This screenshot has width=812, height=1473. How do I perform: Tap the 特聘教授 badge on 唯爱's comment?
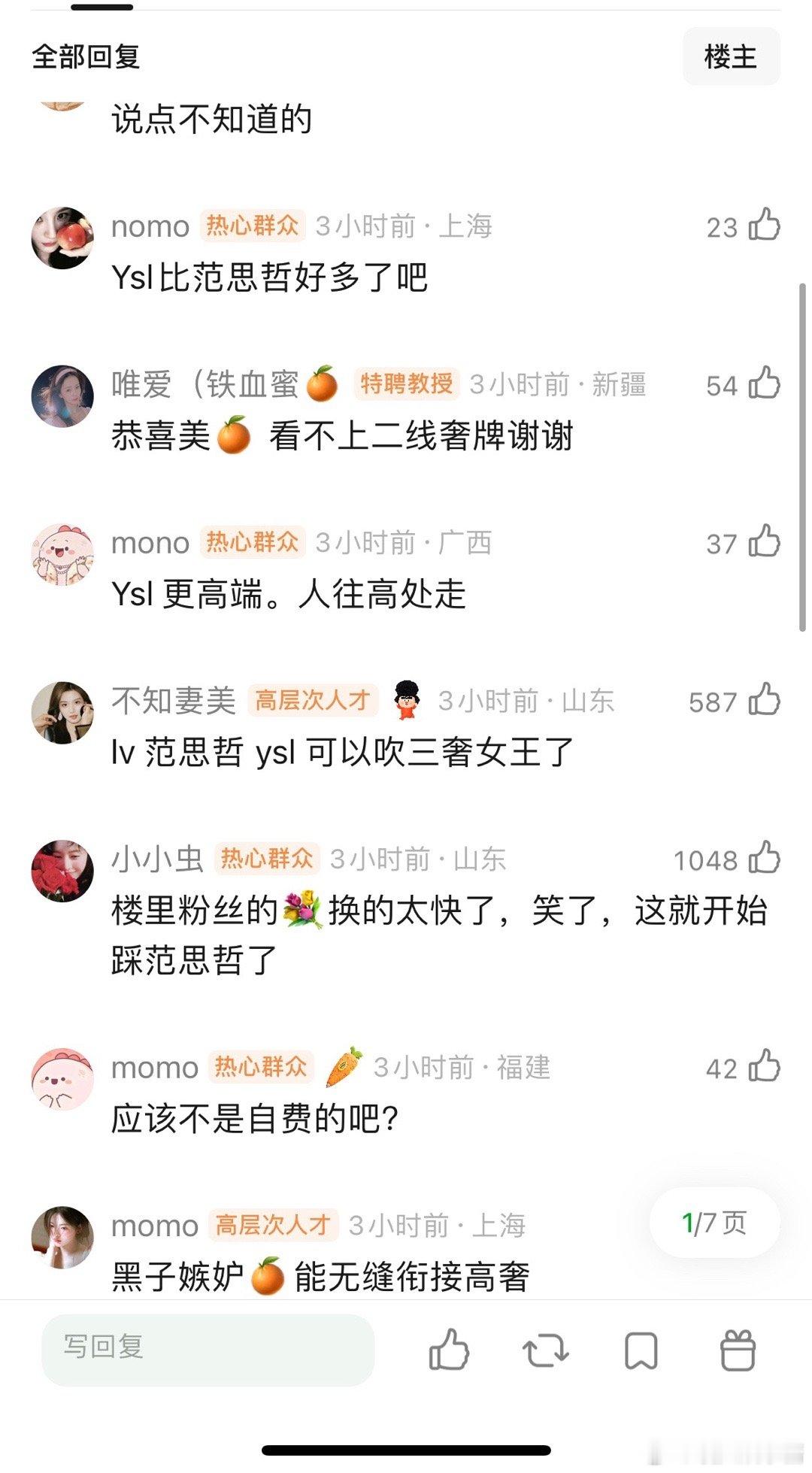pos(407,383)
